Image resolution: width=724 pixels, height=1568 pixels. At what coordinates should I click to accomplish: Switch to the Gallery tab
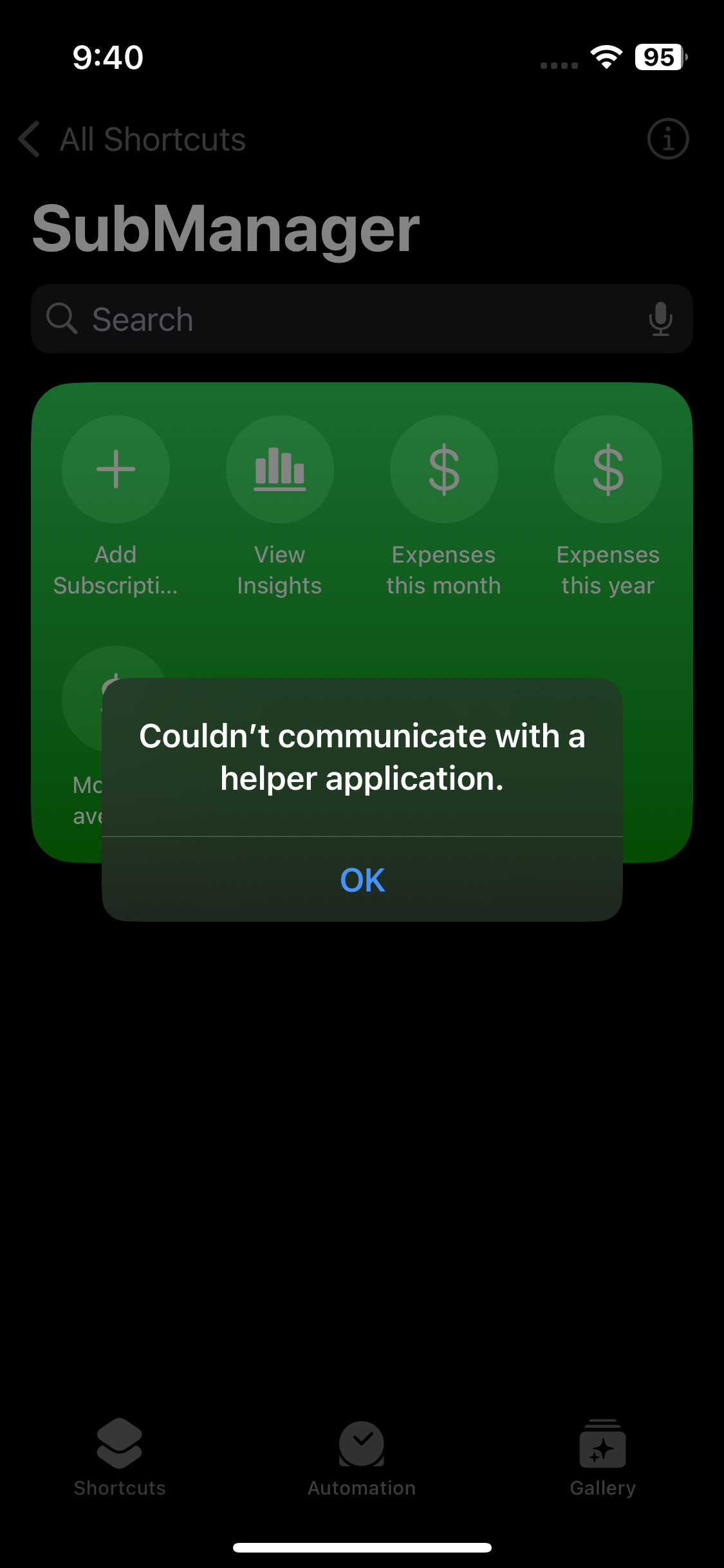point(602,1456)
